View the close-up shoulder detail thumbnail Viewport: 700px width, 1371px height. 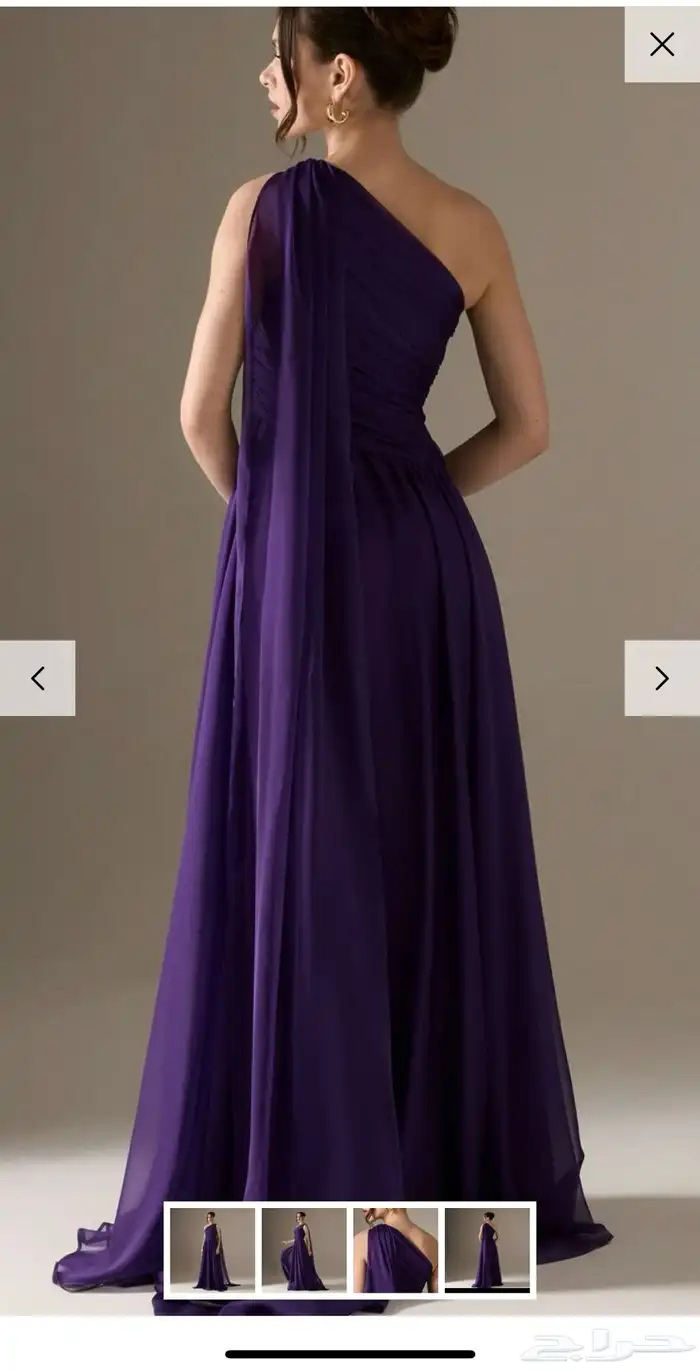pyautogui.click(x=395, y=1249)
